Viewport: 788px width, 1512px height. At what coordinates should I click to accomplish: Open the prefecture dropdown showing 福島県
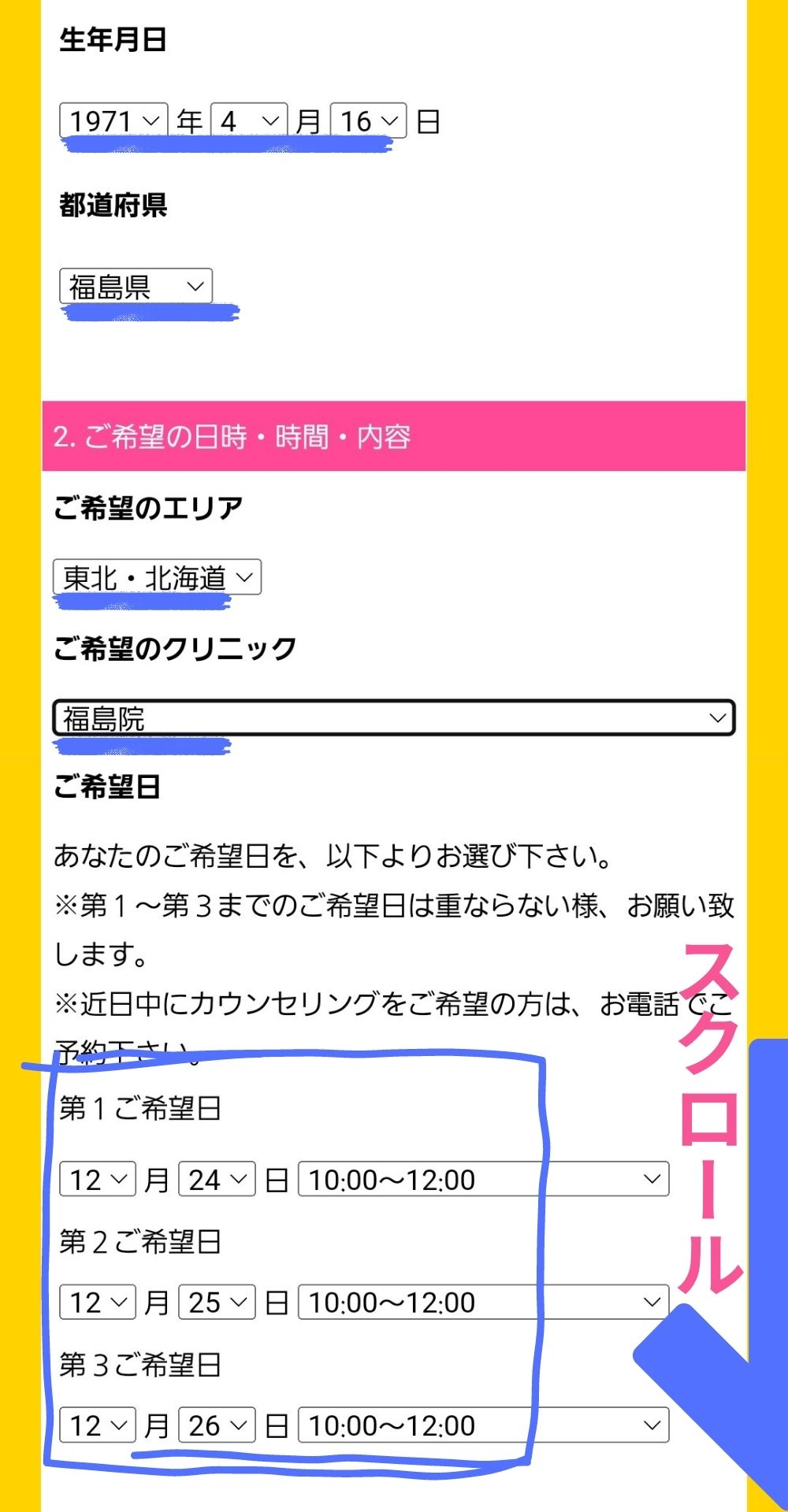tap(136, 286)
